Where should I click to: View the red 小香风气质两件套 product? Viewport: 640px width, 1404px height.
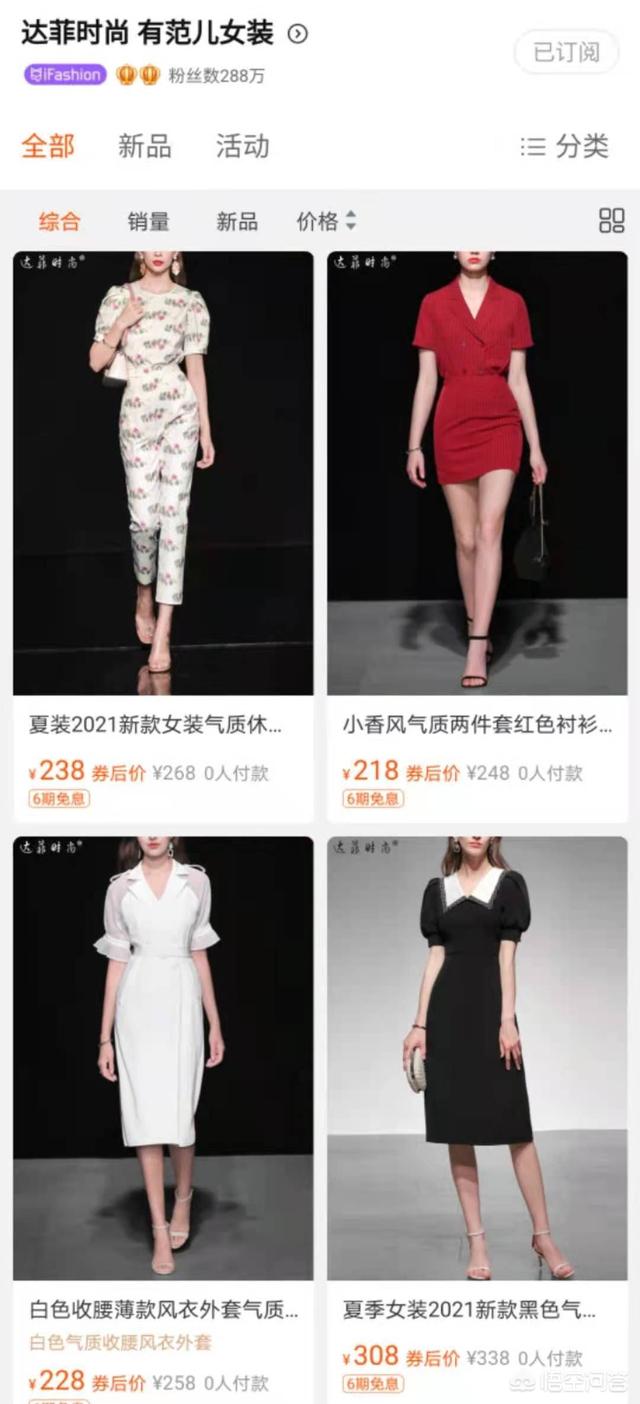coord(477,473)
